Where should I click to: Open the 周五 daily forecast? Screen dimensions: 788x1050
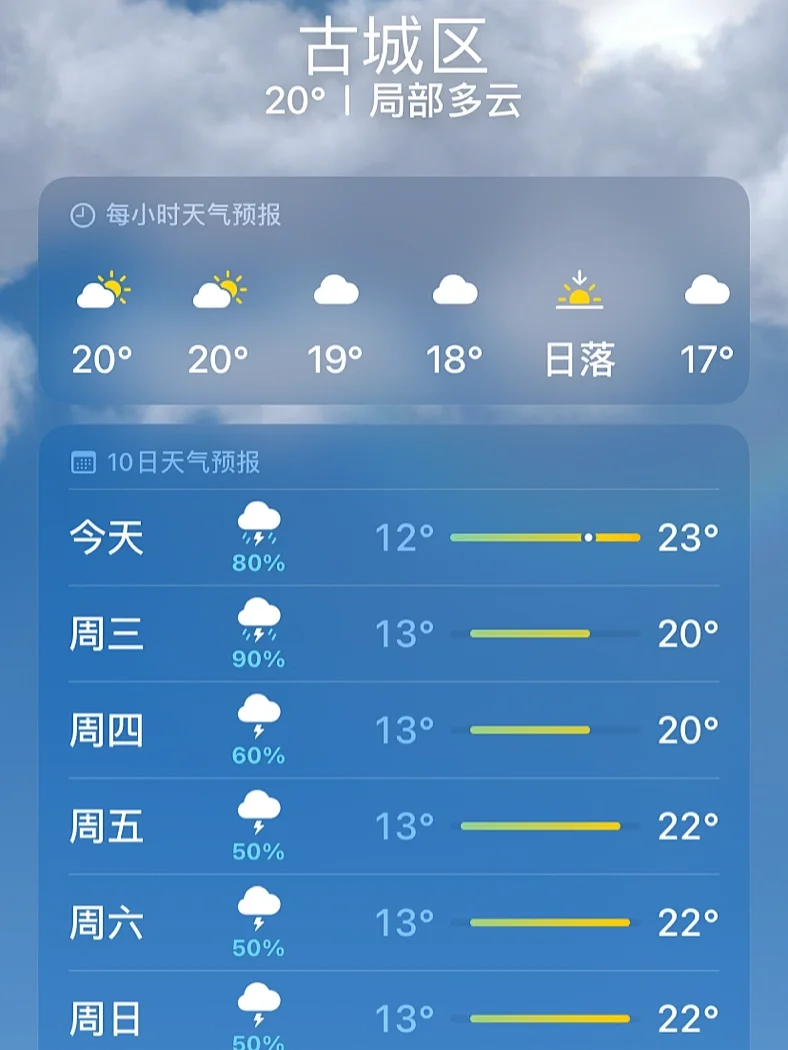(394, 826)
